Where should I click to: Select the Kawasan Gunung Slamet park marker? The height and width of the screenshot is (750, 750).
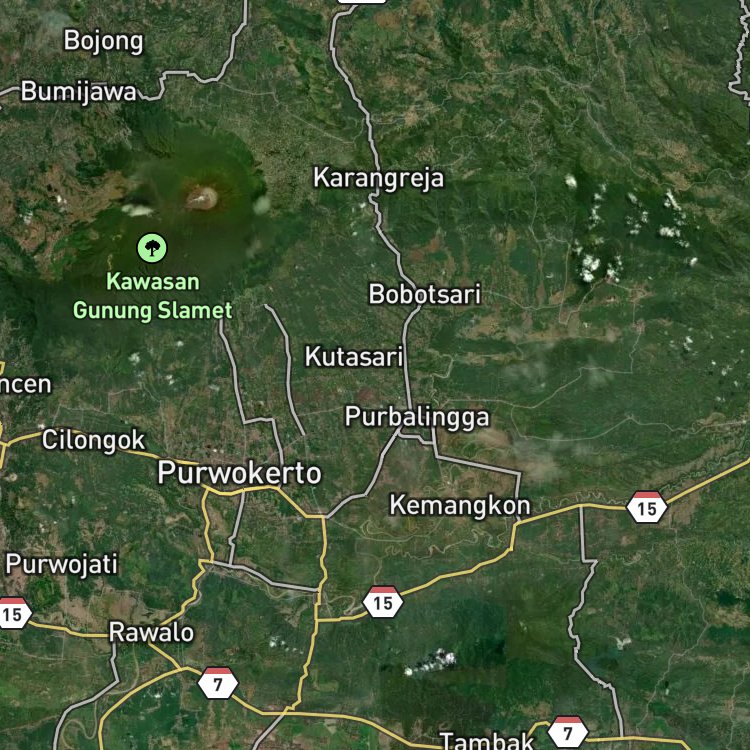click(152, 246)
